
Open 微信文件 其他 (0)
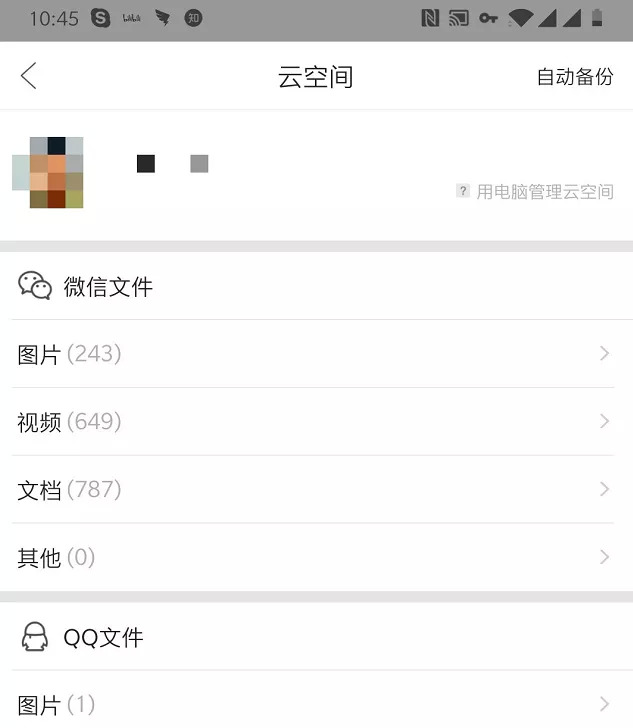316,557
